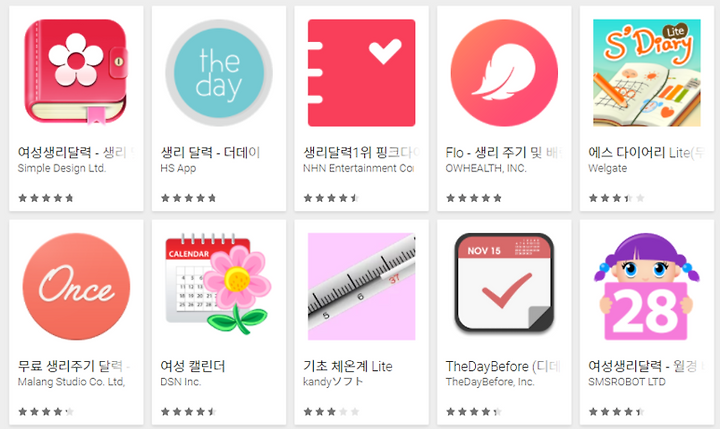The image size is (720, 429).
Task: Open the 생리 달력 - 더데이 app card
Action: pyautogui.click(x=218, y=72)
